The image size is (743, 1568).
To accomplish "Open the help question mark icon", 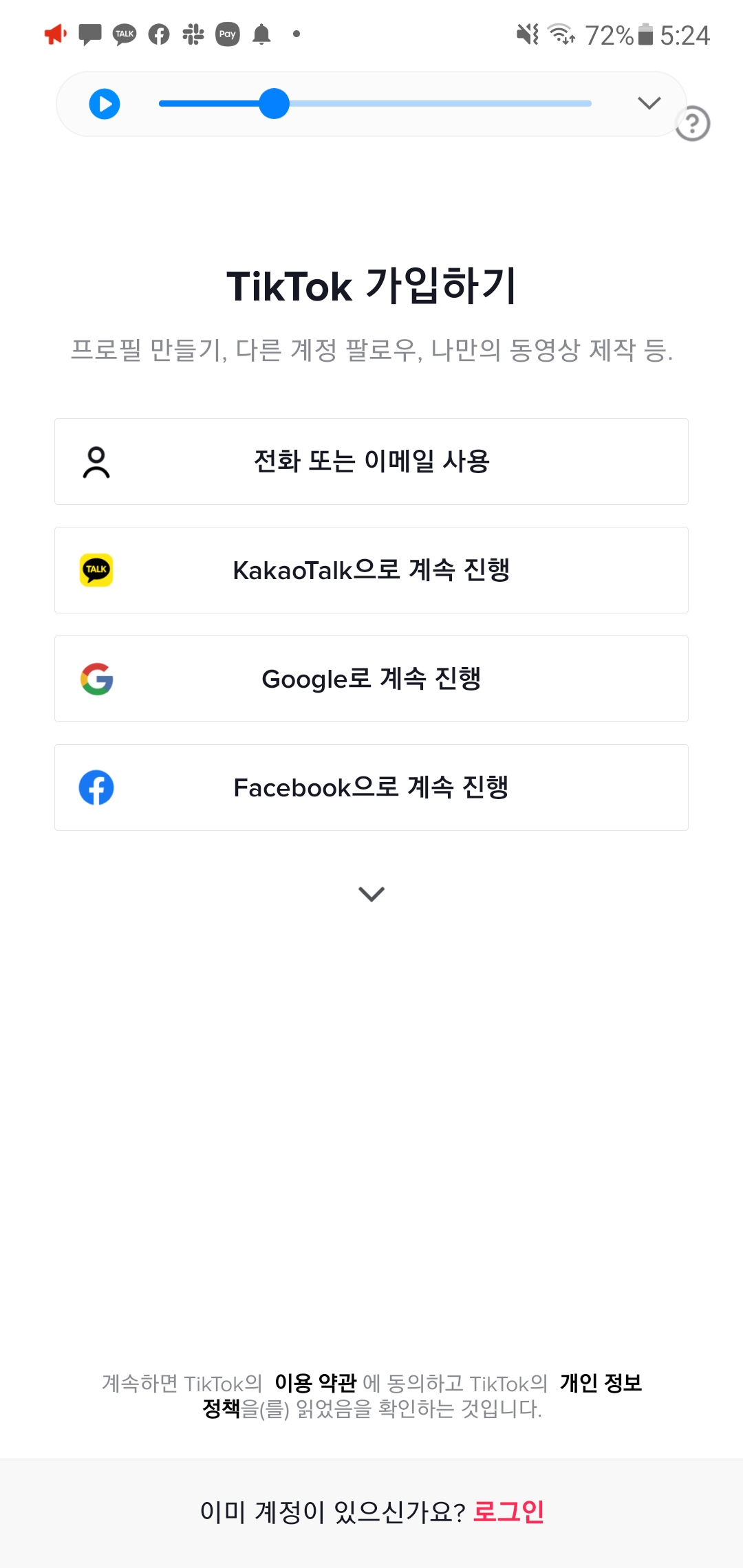I will coord(692,124).
